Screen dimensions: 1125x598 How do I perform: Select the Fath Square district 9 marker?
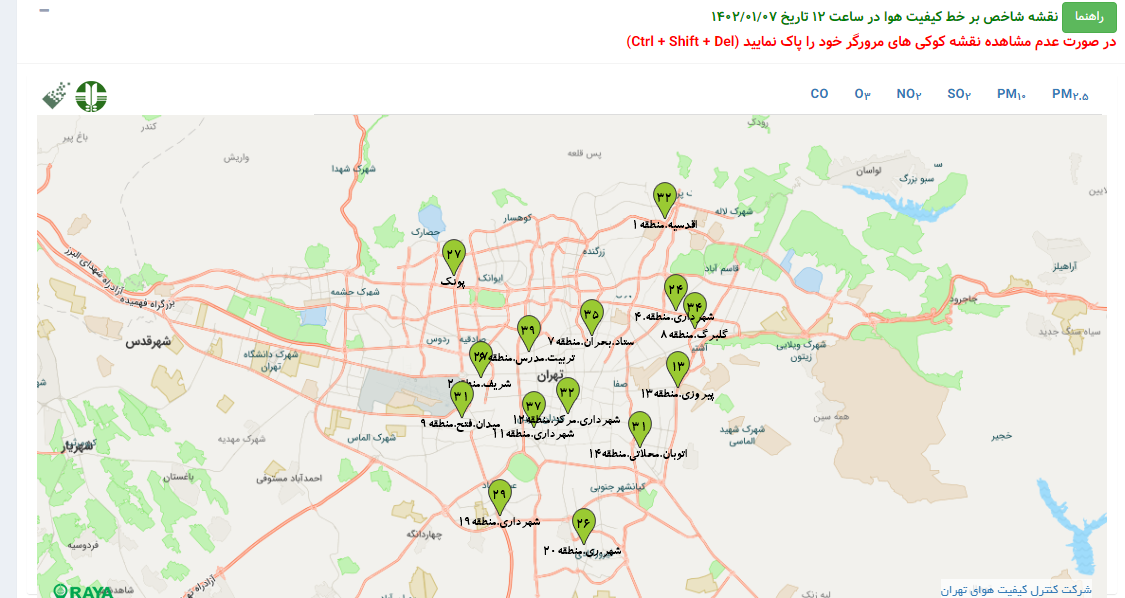click(461, 397)
